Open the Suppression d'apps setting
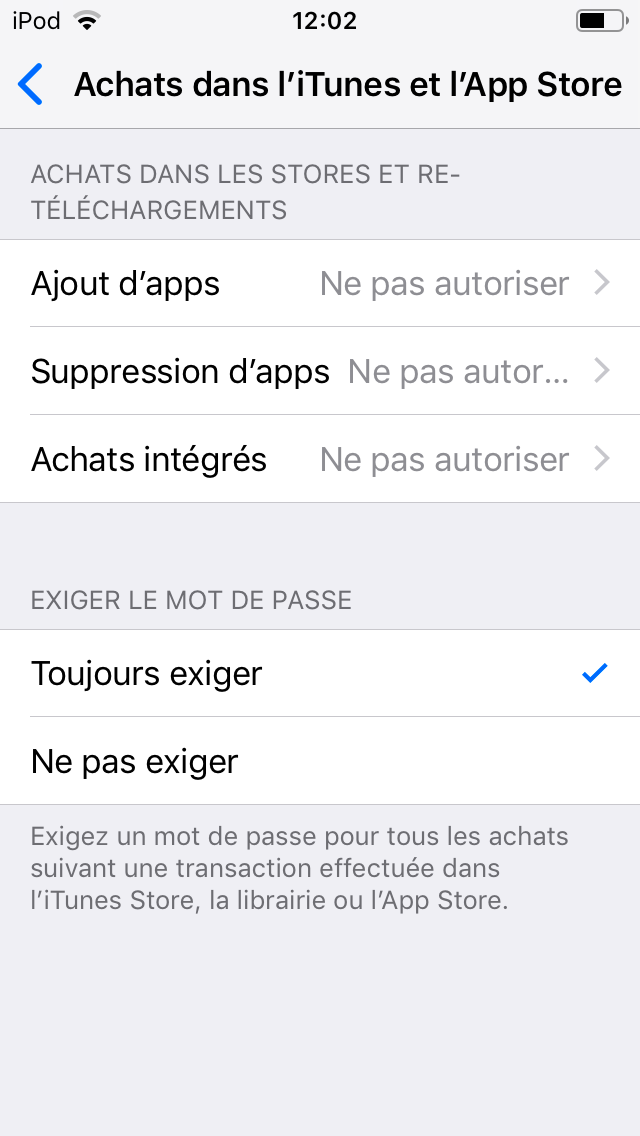 point(320,372)
